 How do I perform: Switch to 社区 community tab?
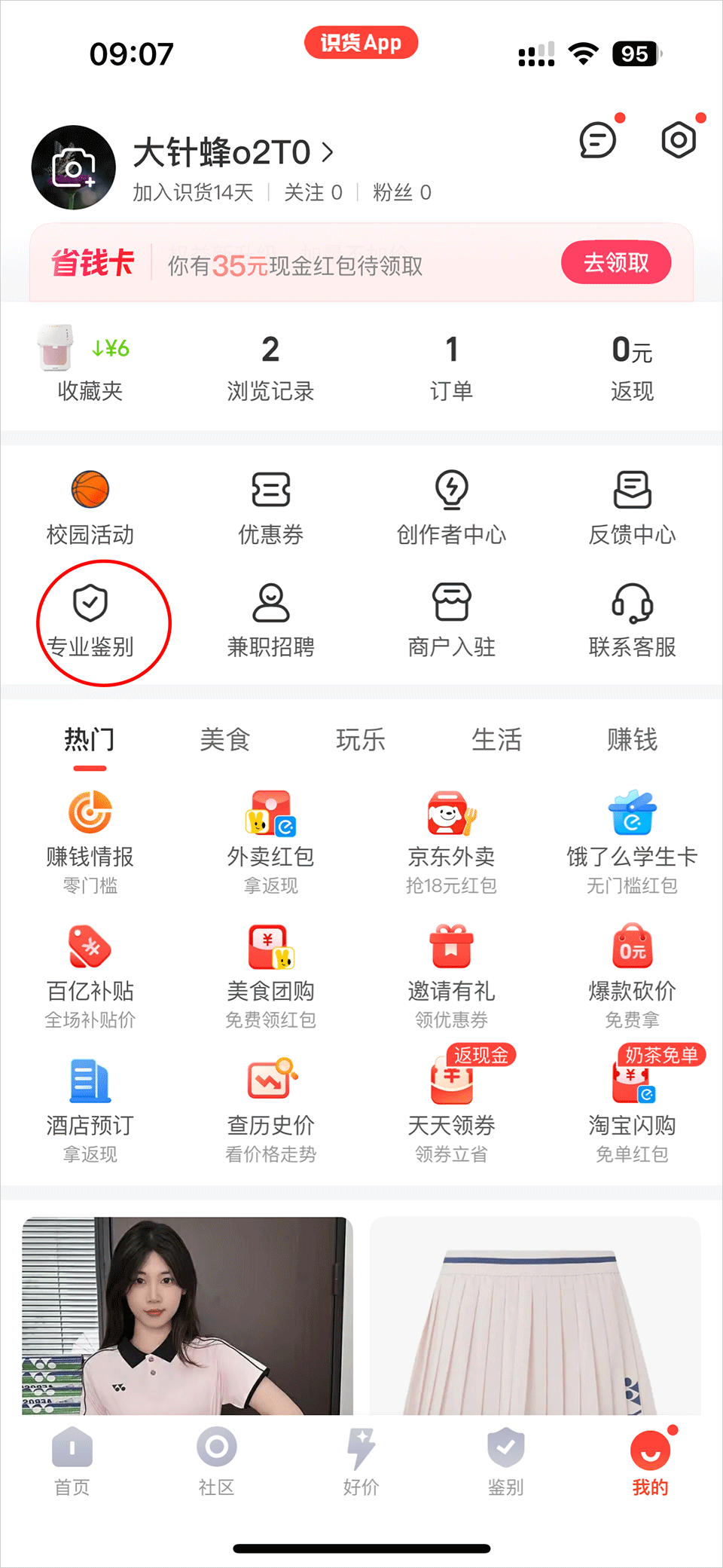[216, 1461]
